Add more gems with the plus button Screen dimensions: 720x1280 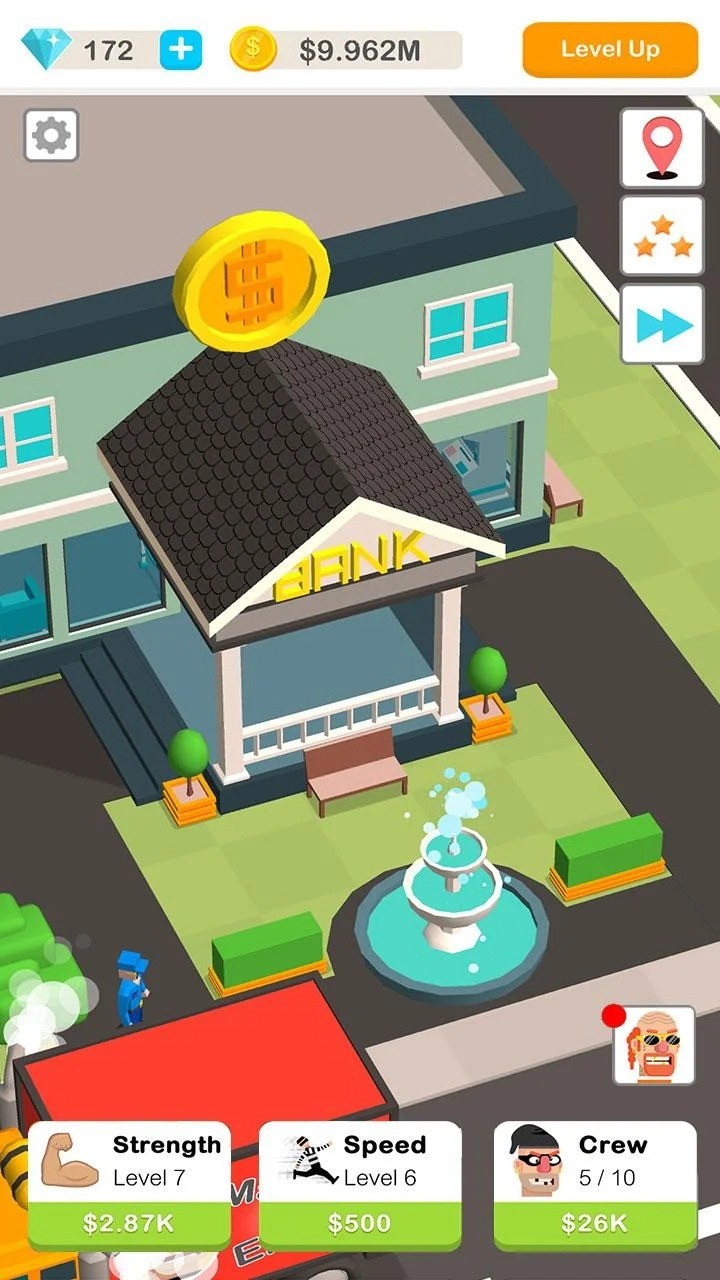180,50
